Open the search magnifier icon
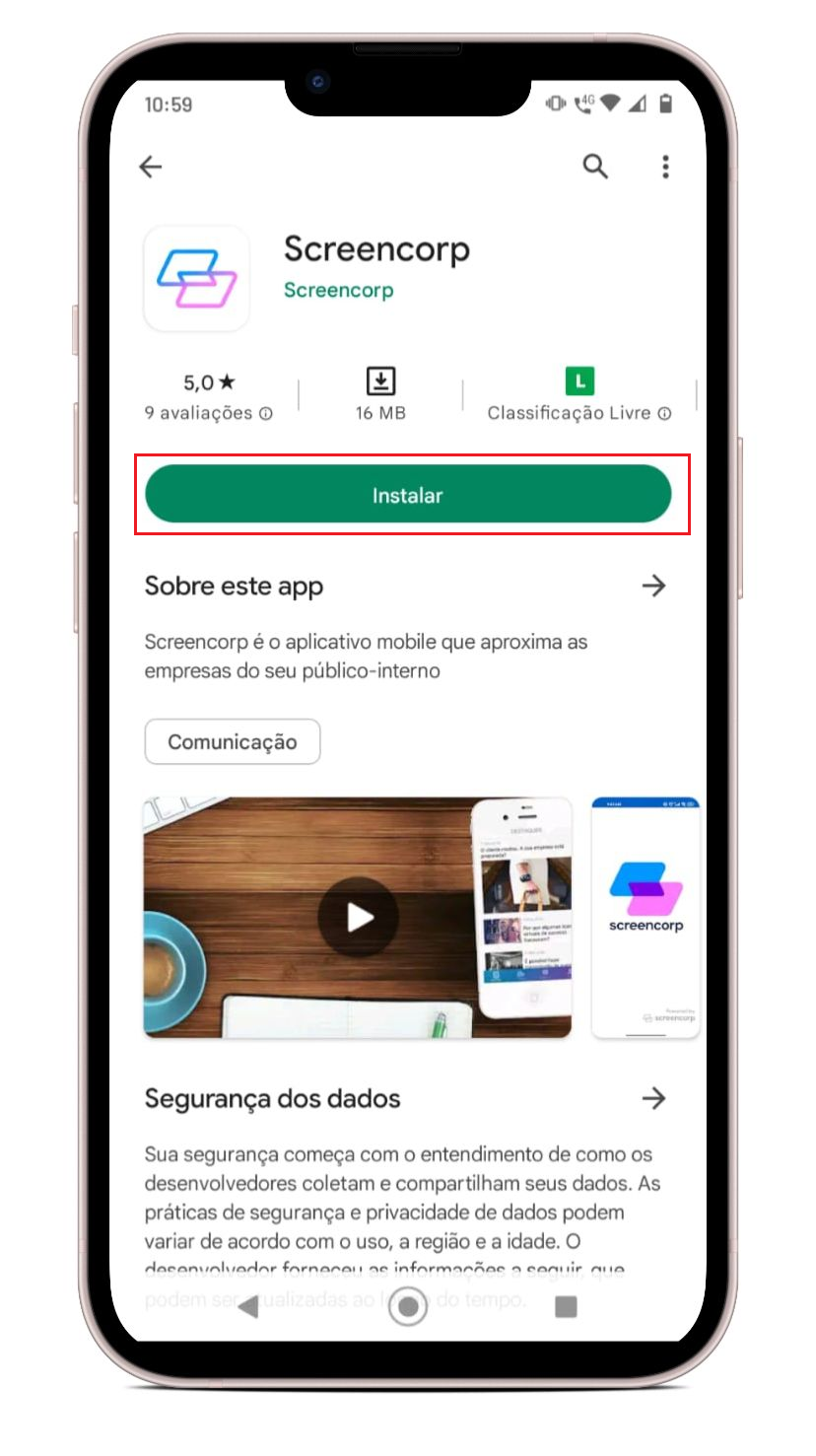The height and width of the screenshot is (1456, 816). coord(595,166)
